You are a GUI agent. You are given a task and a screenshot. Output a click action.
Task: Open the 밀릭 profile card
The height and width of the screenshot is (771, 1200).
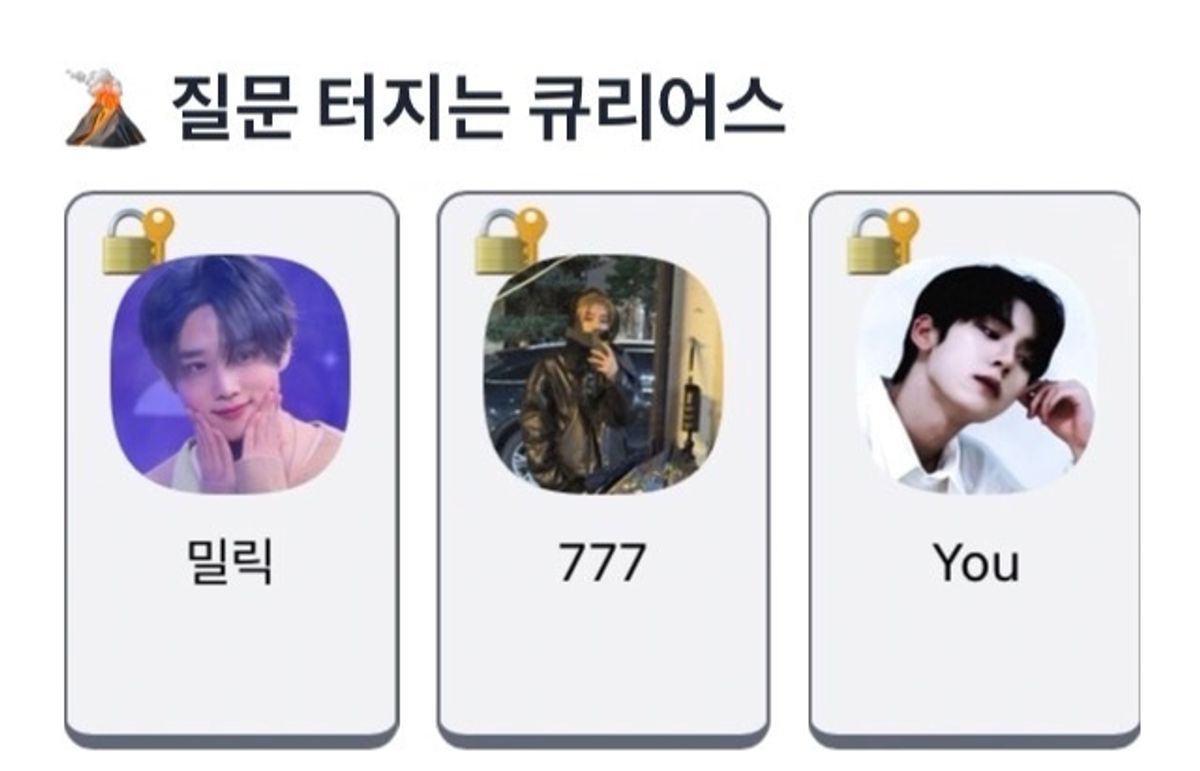(x=231, y=465)
